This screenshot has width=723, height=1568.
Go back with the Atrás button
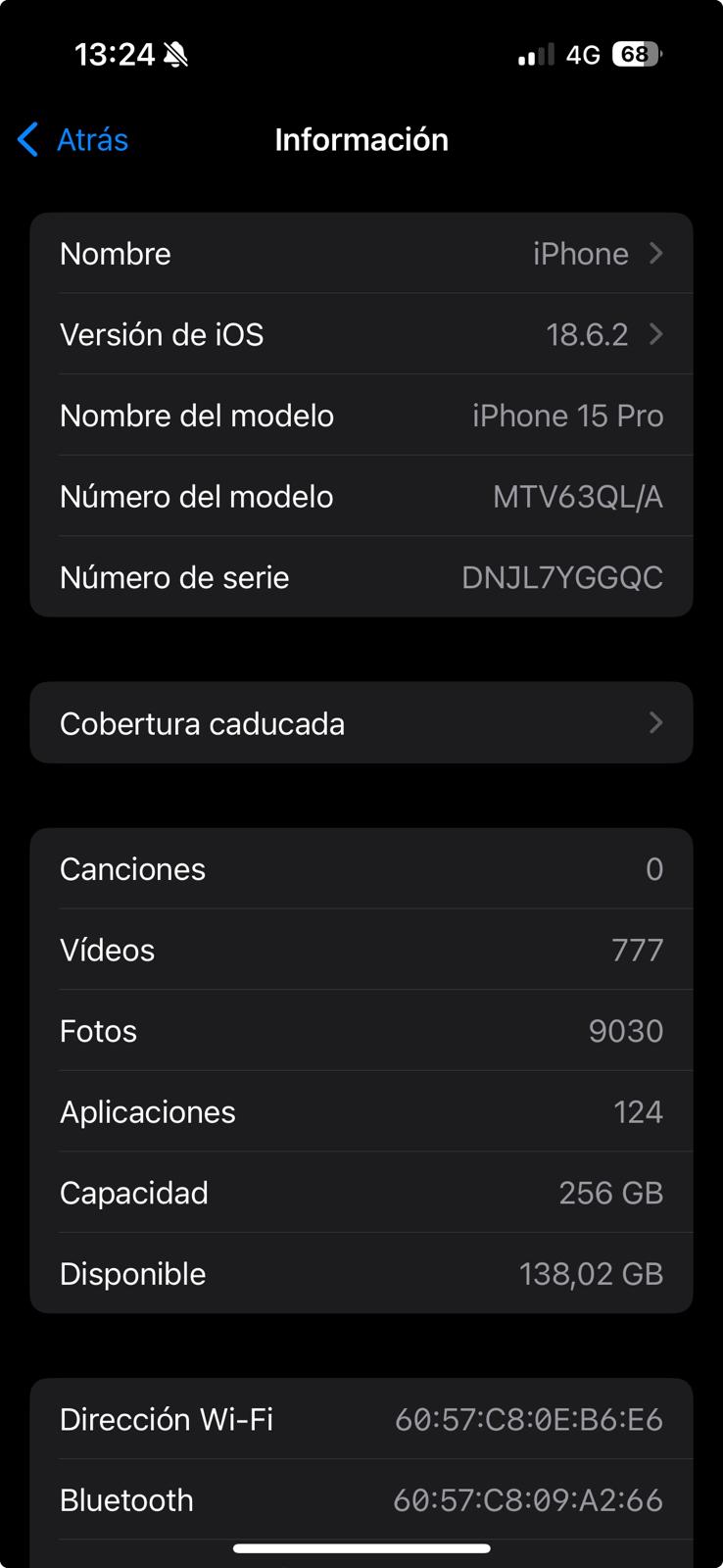pos(74,140)
